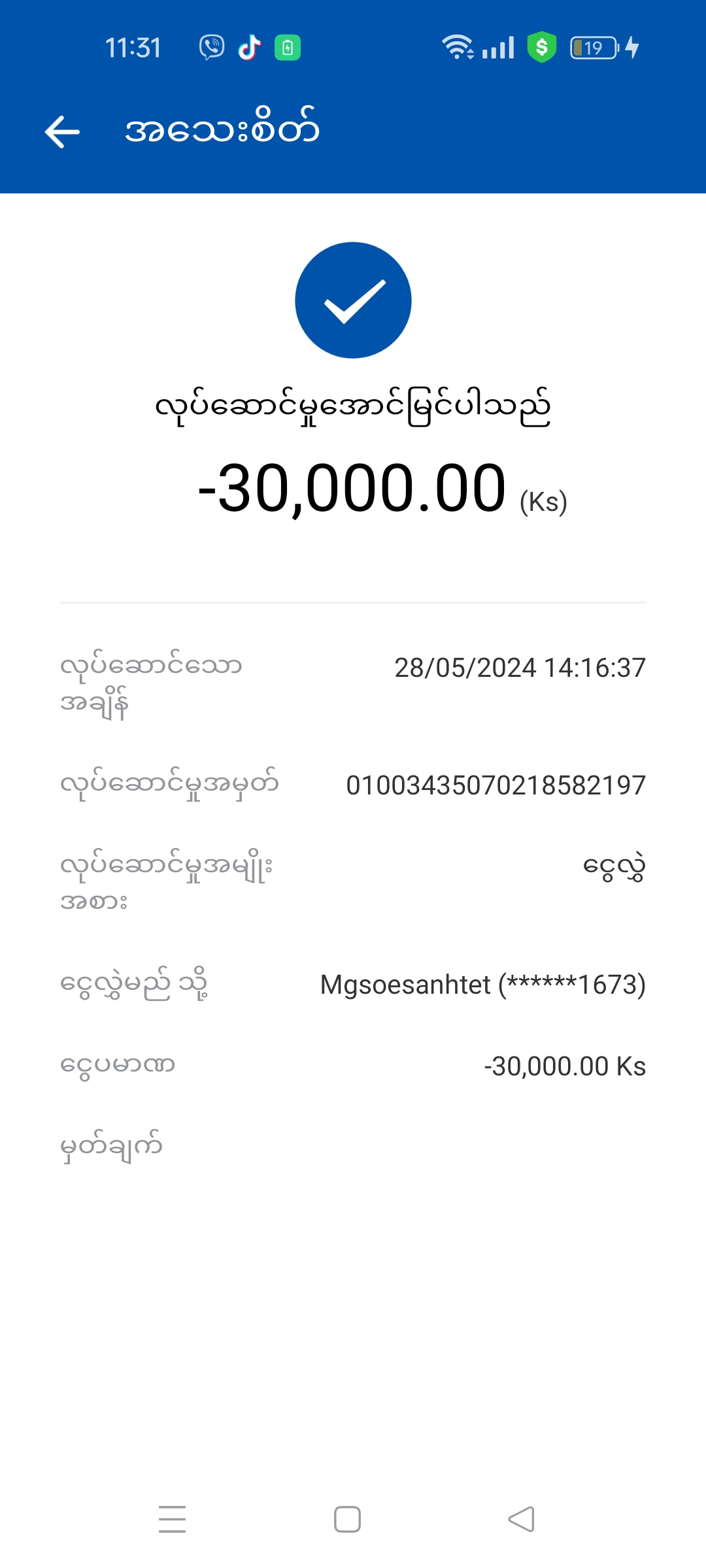Open recent apps from the navigation bar
The width and height of the screenshot is (706, 1568).
pyautogui.click(x=173, y=1519)
